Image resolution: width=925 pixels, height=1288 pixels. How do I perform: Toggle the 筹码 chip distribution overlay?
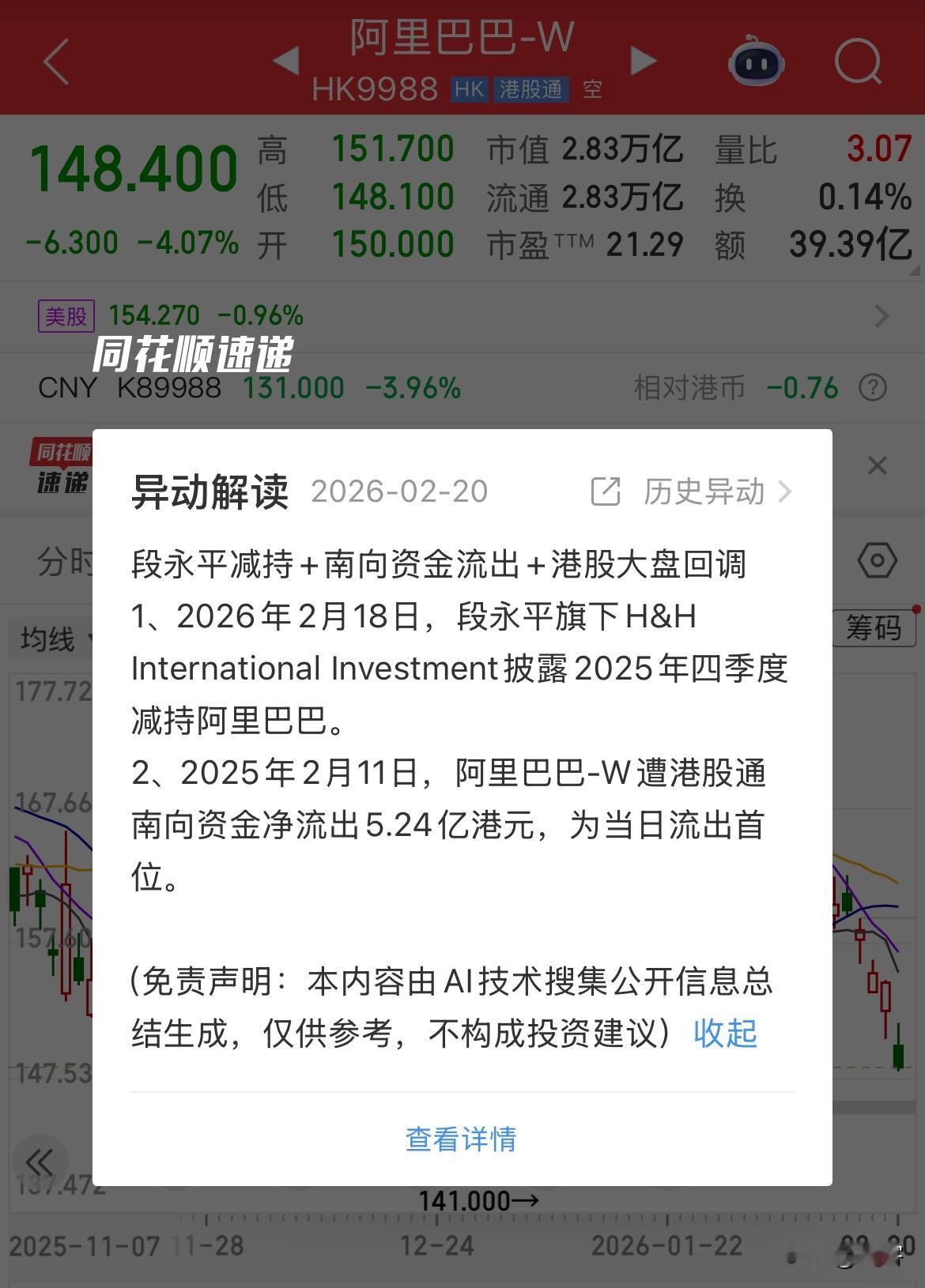tap(872, 629)
